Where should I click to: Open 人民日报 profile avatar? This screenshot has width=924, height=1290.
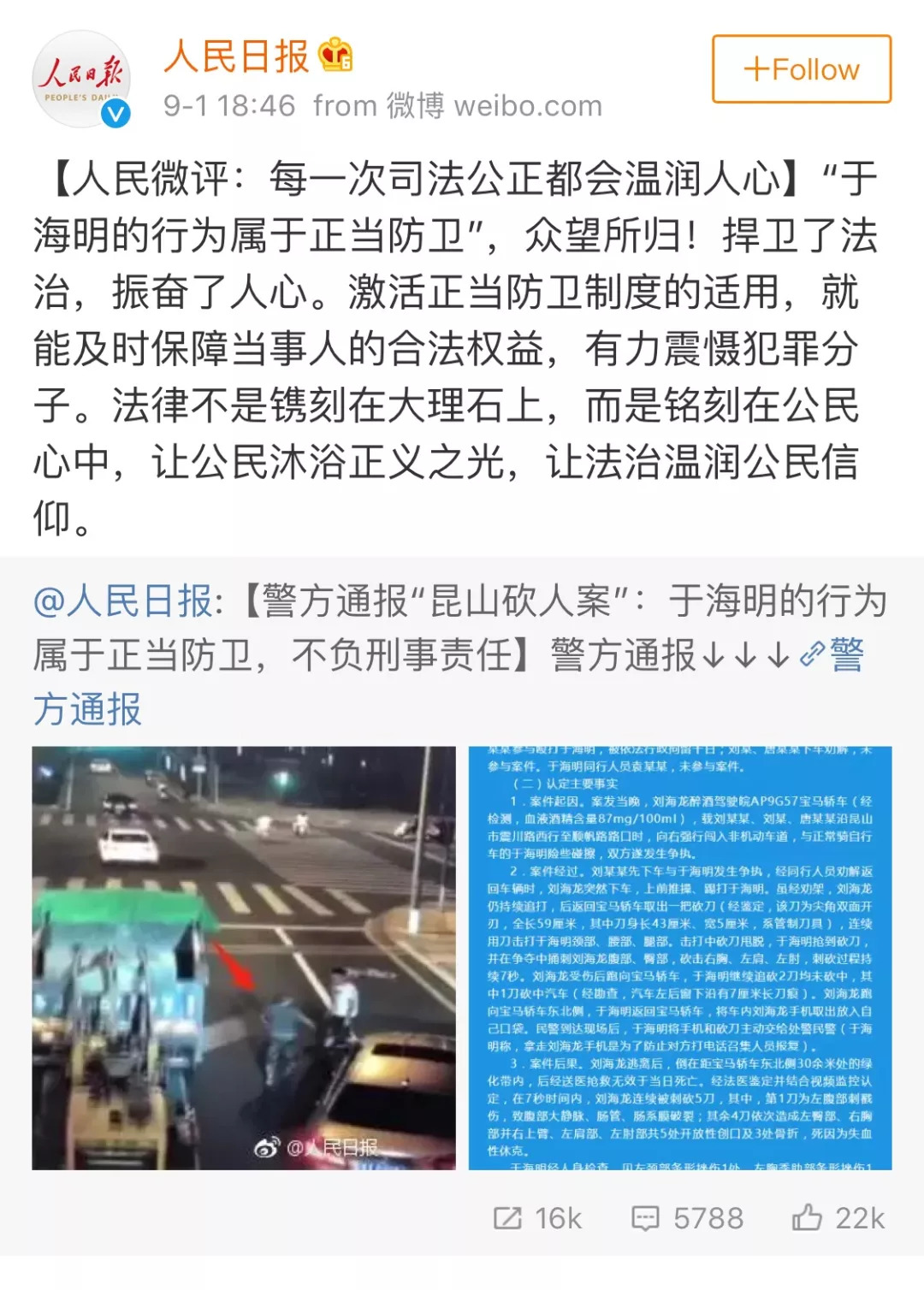click(81, 80)
